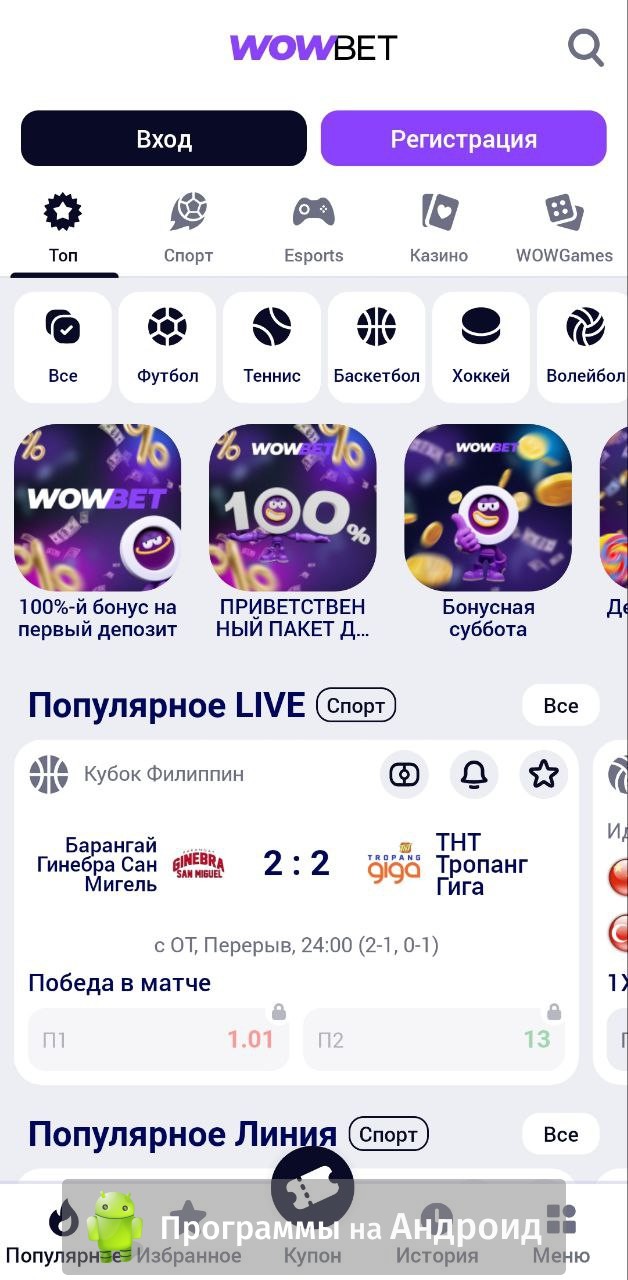Screen dimensions: 628x1280
Task: Open the 100% first deposit bonus banner
Action: pos(97,531)
